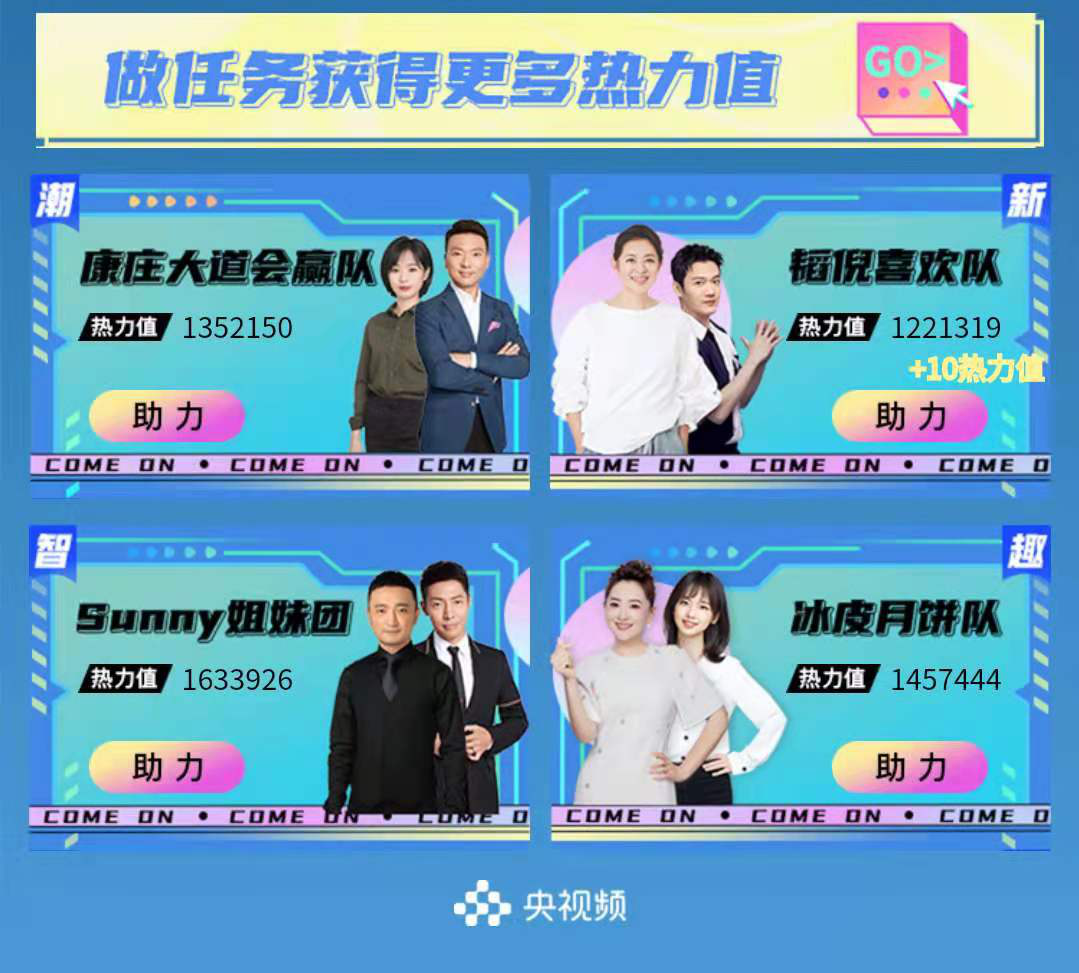This screenshot has height=973, width=1079.
Task: Tap 助力 for team 韬倪喜欢队
Action: coord(909,416)
